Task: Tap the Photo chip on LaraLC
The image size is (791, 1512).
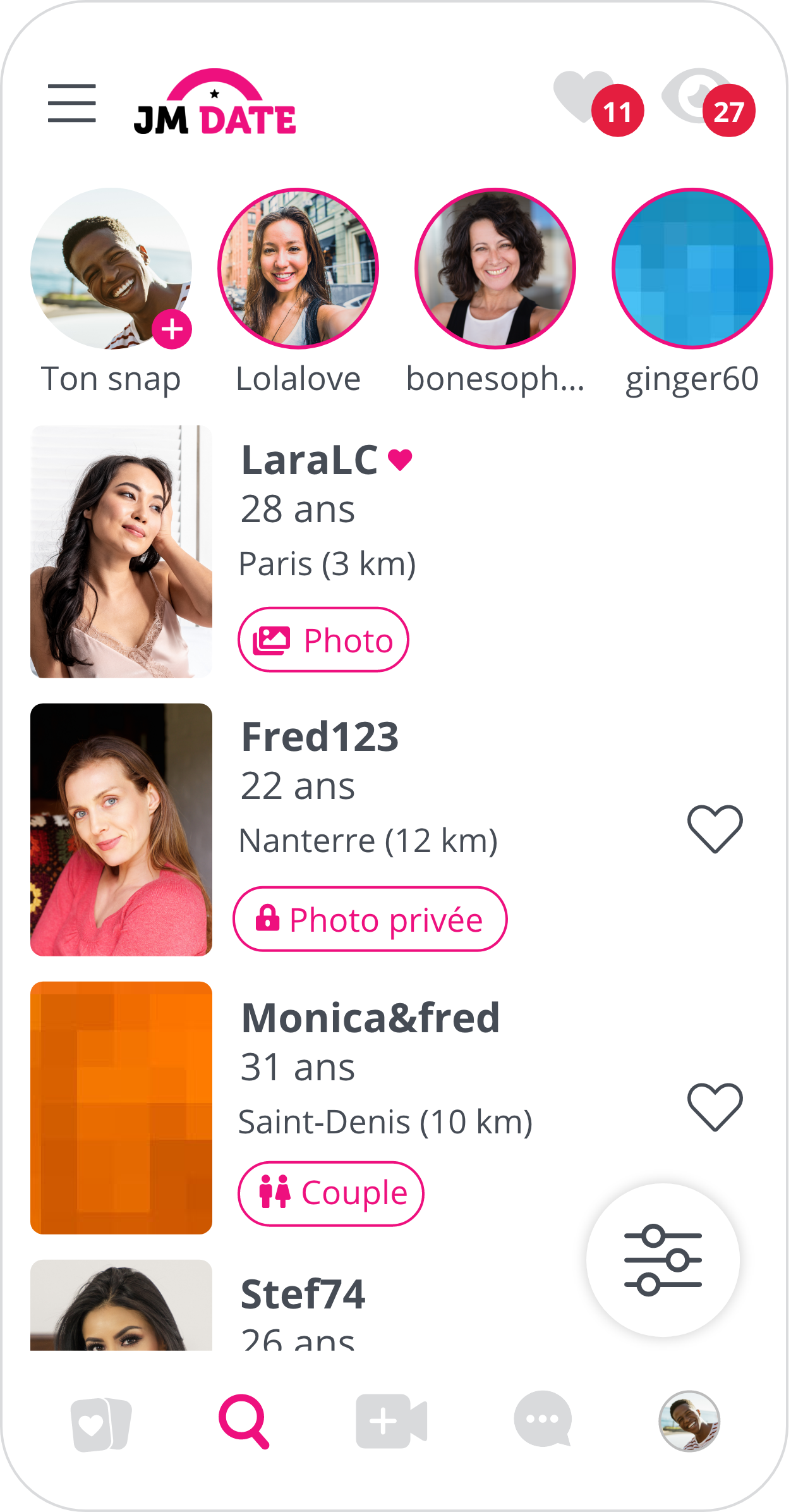Action: coord(323,640)
